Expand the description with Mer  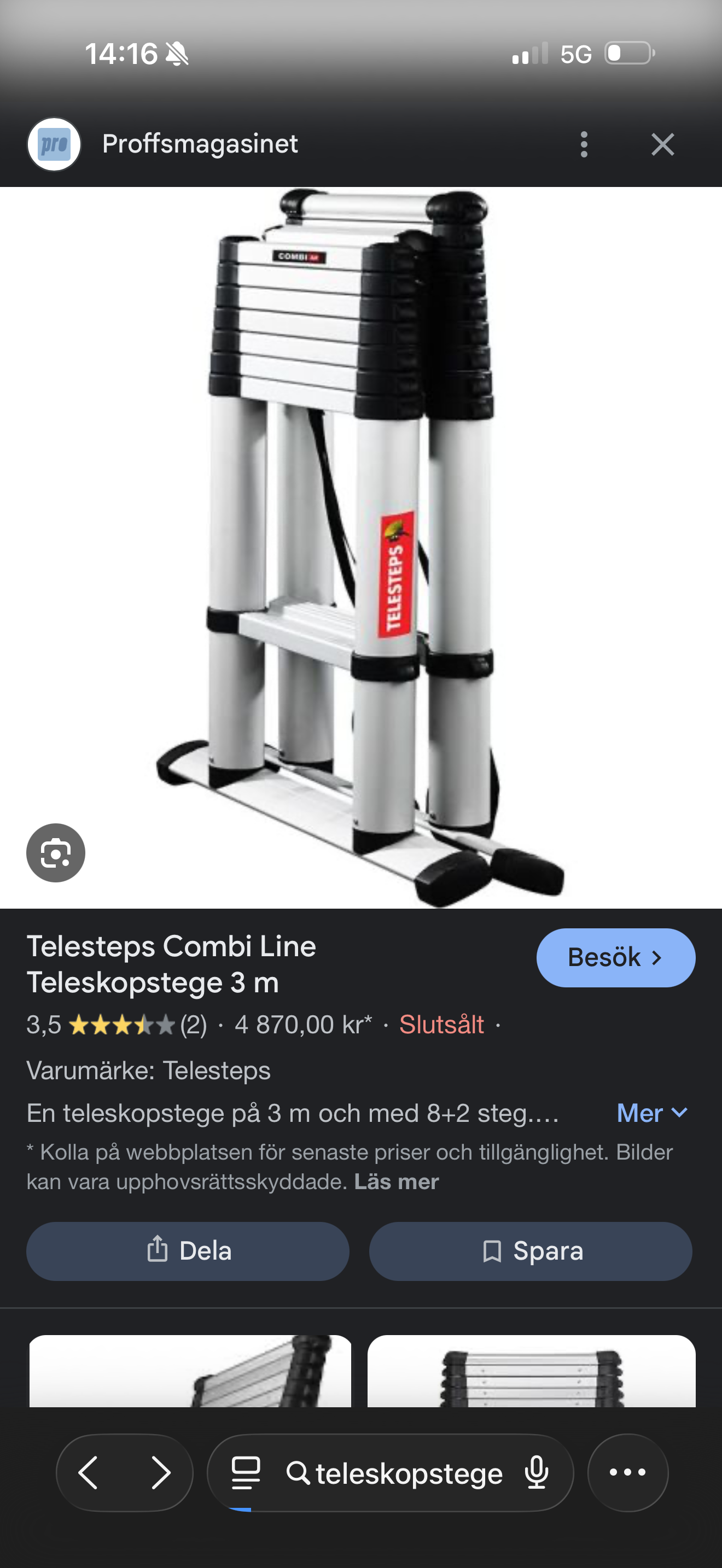(651, 1113)
